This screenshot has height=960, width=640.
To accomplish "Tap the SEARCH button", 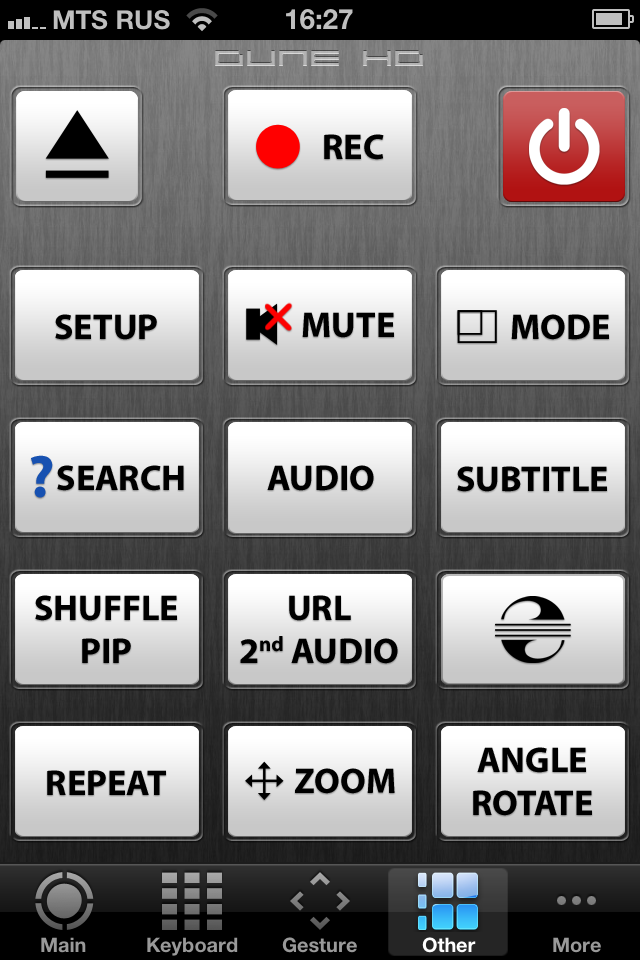I will (106, 478).
